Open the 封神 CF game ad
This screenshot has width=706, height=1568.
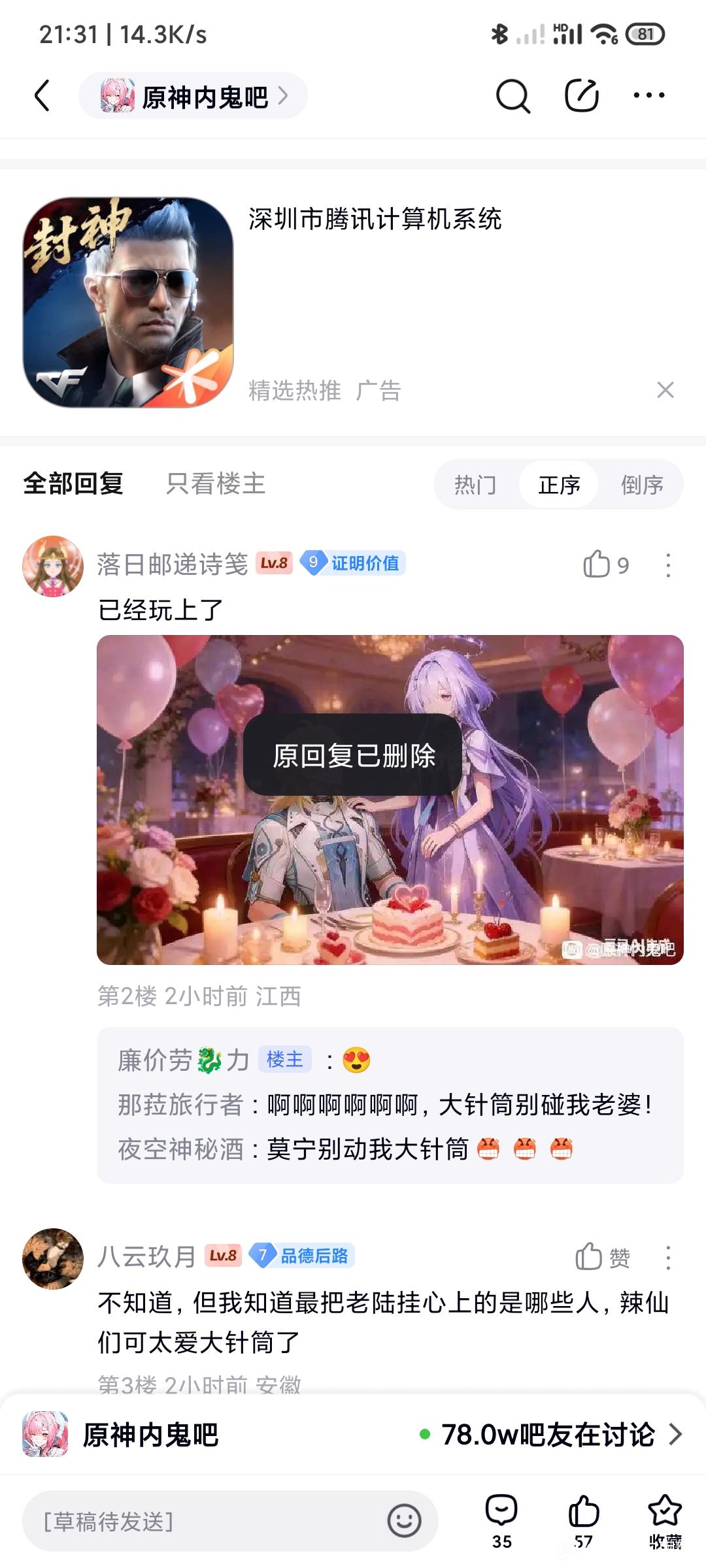128,302
